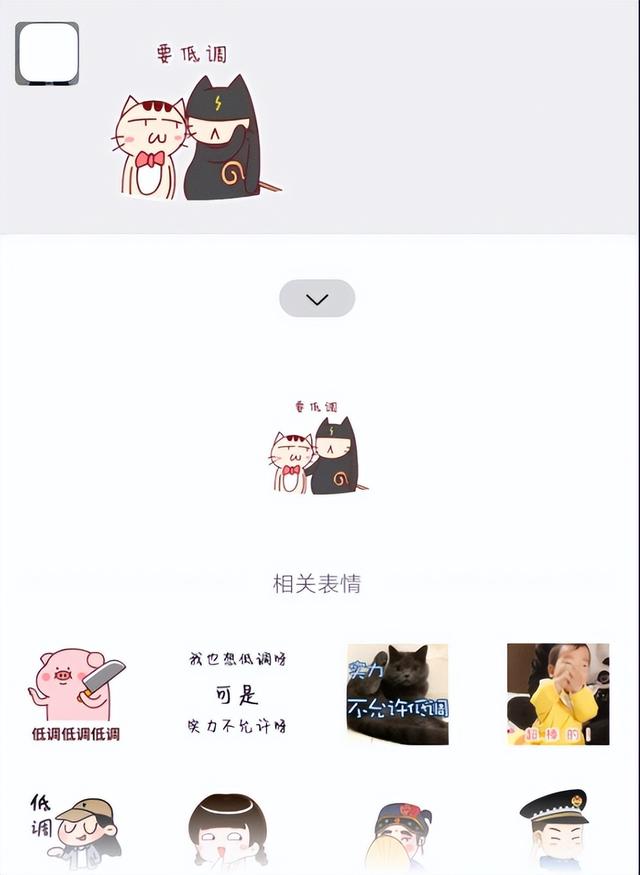
Task: Collapse the panel with the down chevron
Action: [x=317, y=299]
